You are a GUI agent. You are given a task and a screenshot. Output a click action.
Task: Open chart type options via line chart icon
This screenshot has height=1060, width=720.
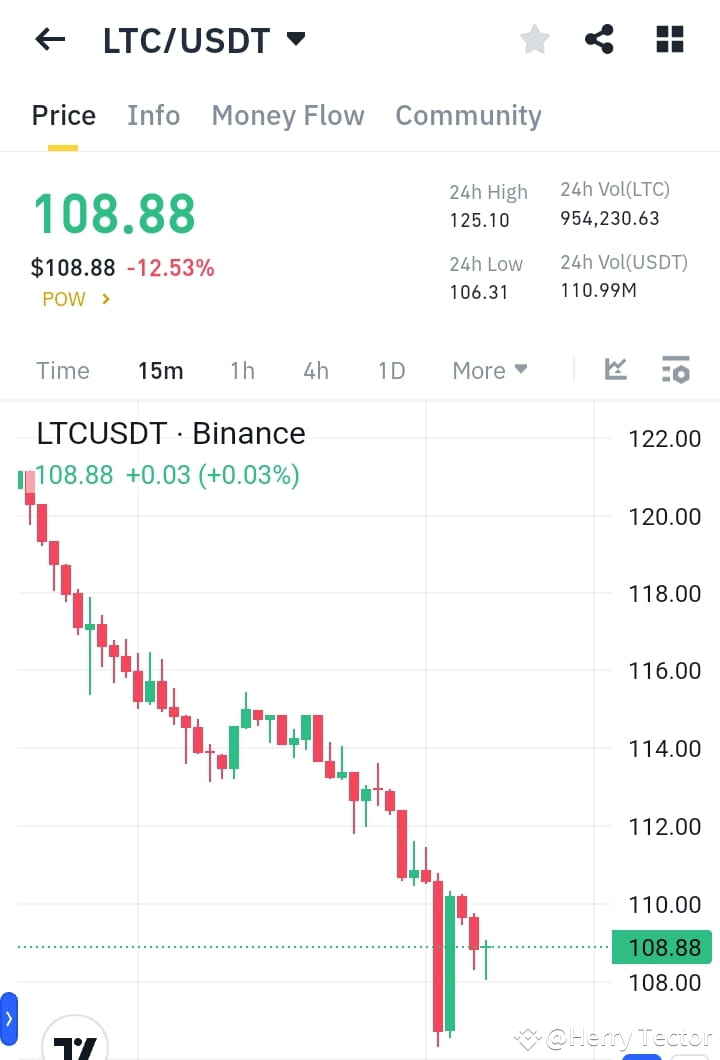click(x=614, y=370)
